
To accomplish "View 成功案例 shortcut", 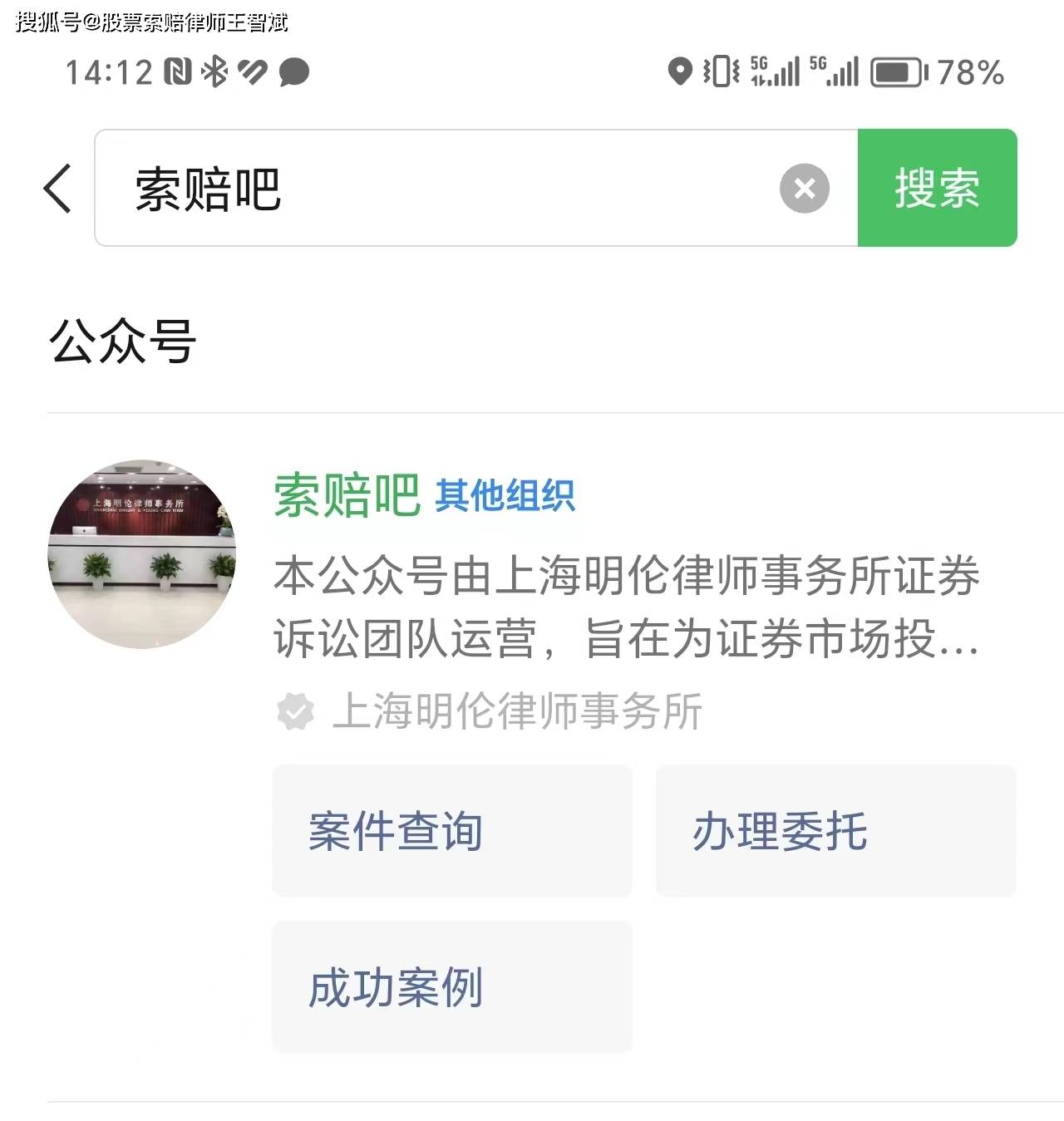I will coord(451,986).
